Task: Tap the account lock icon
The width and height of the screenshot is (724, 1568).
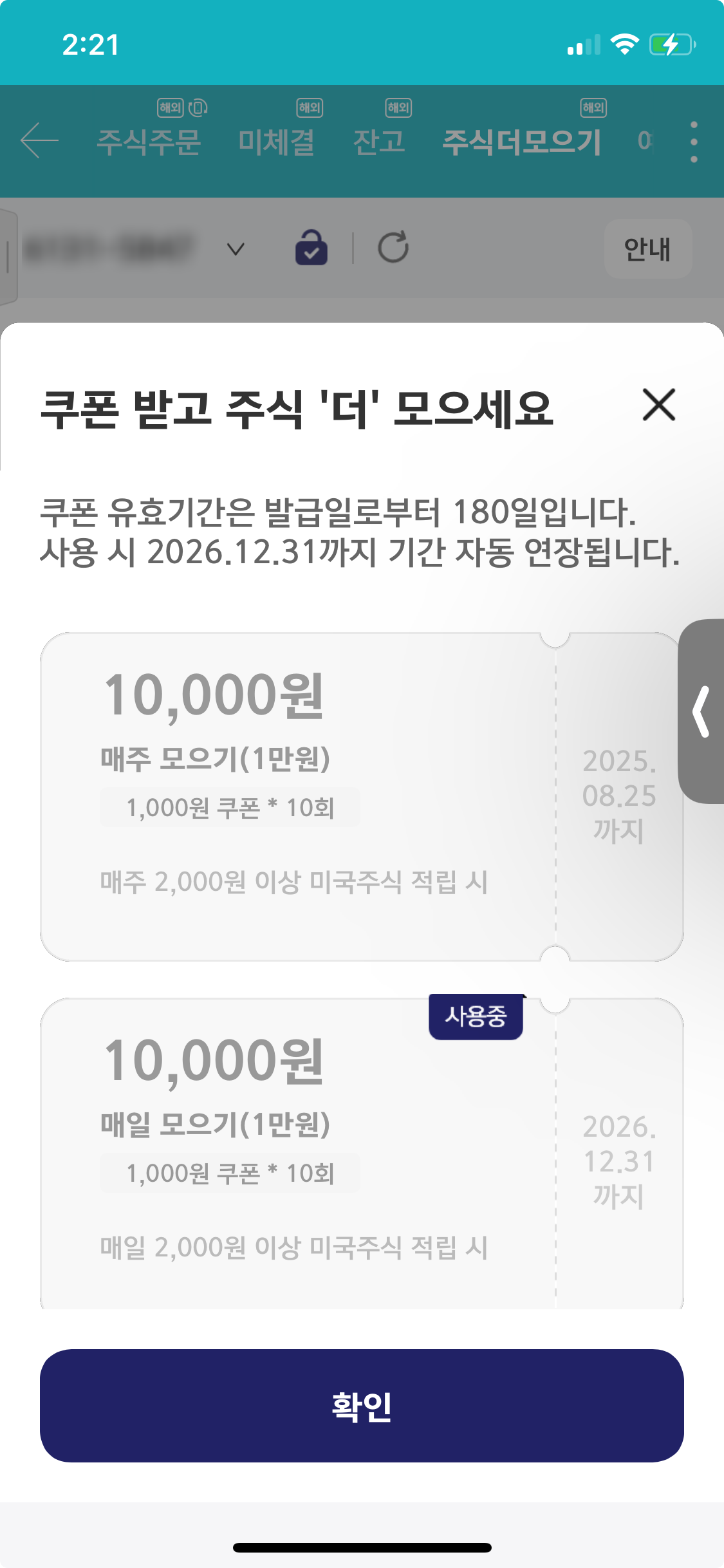Action: point(311,247)
